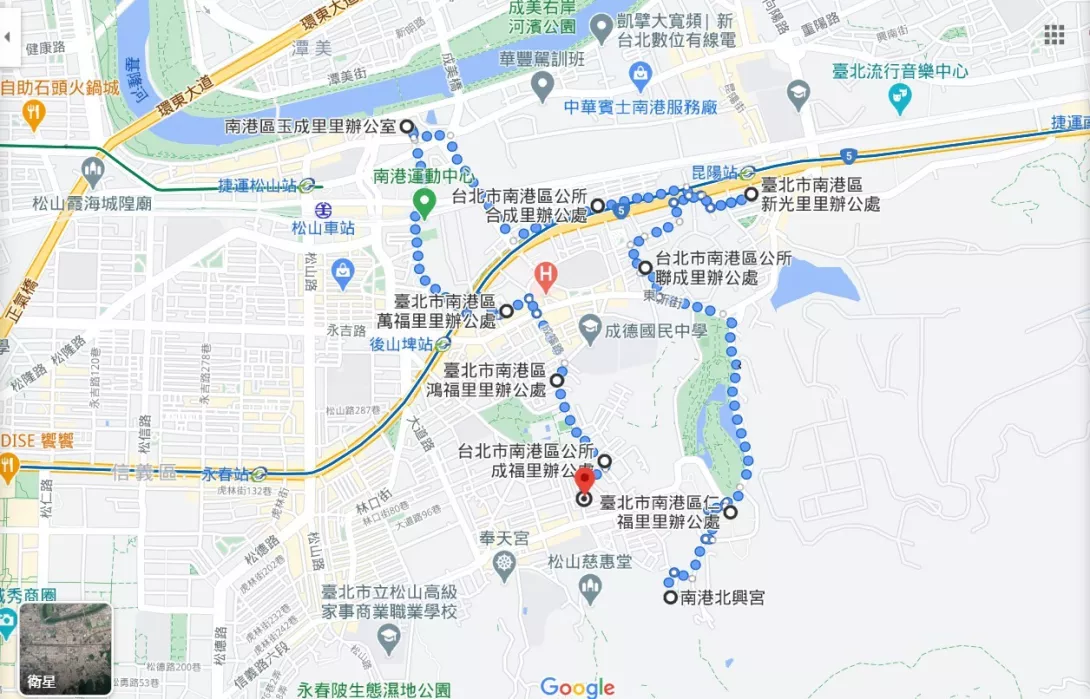The image size is (1090, 699).
Task: Open the Google apps grid
Action: pyautogui.click(x=1053, y=36)
